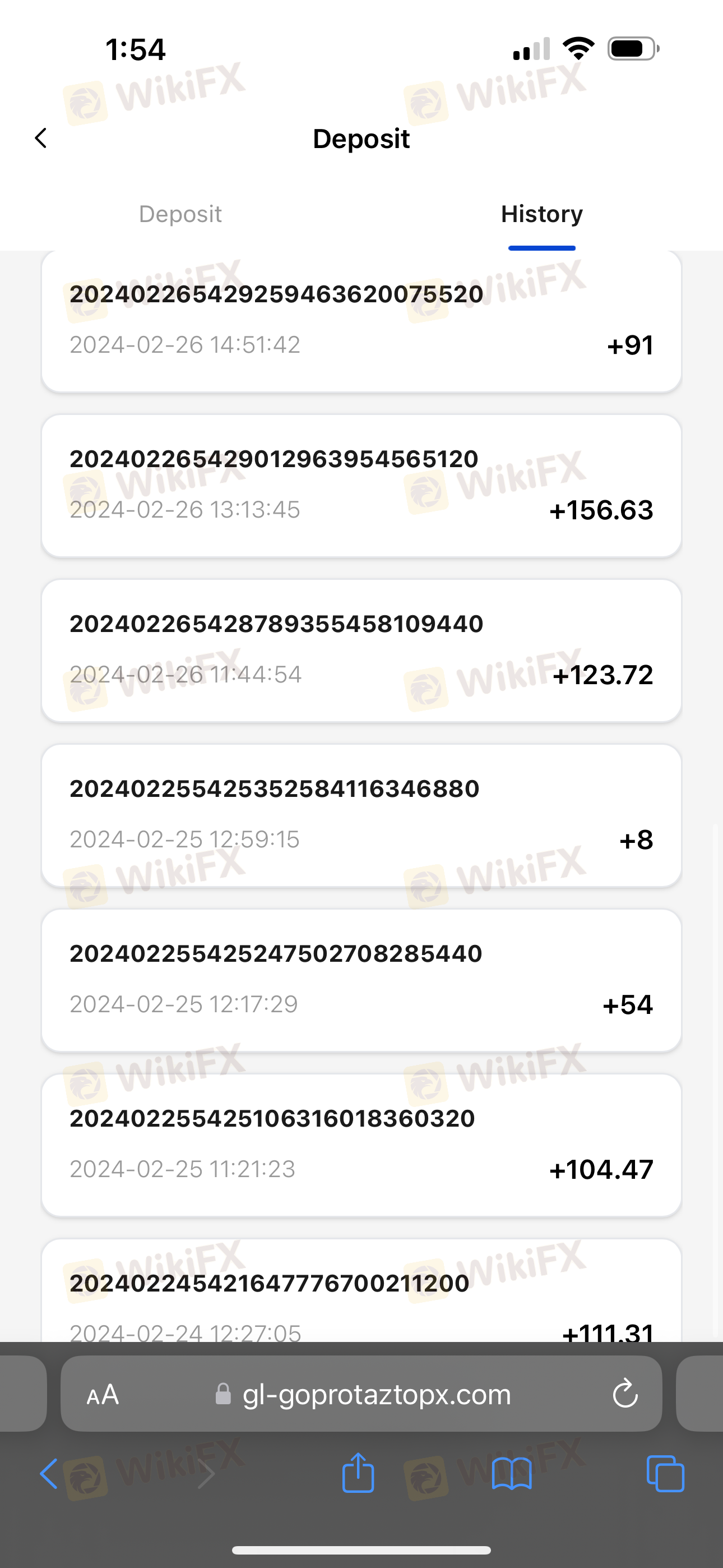Go back in the Safari toolbar
723x1568 pixels.
tap(49, 1474)
